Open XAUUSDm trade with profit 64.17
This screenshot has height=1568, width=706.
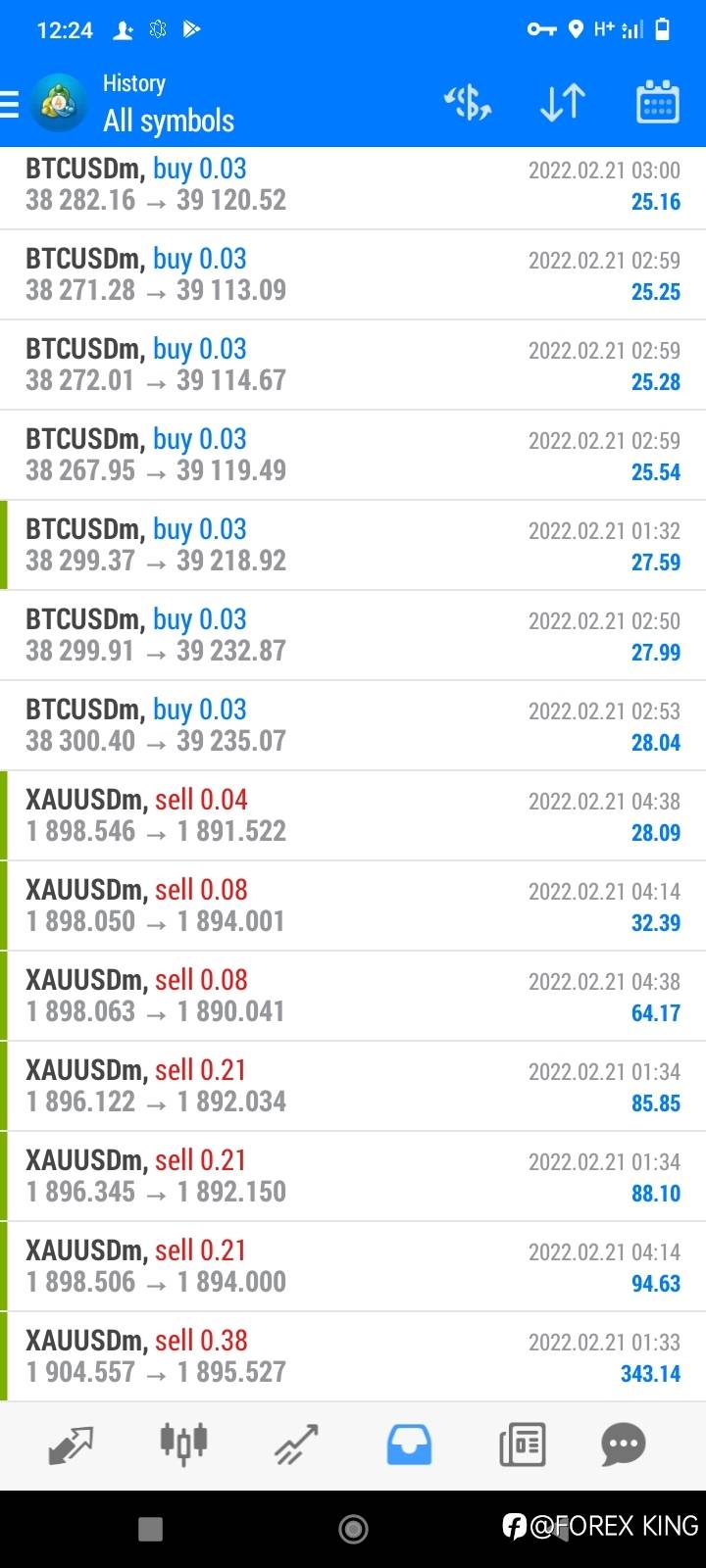[353, 997]
